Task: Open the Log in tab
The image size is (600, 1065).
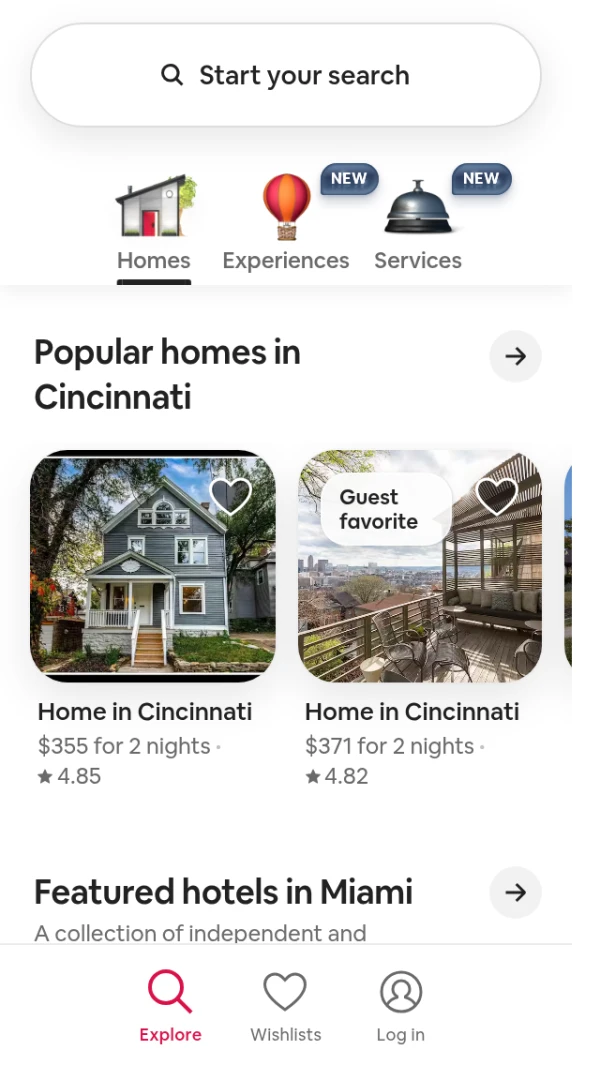Action: tap(401, 1007)
